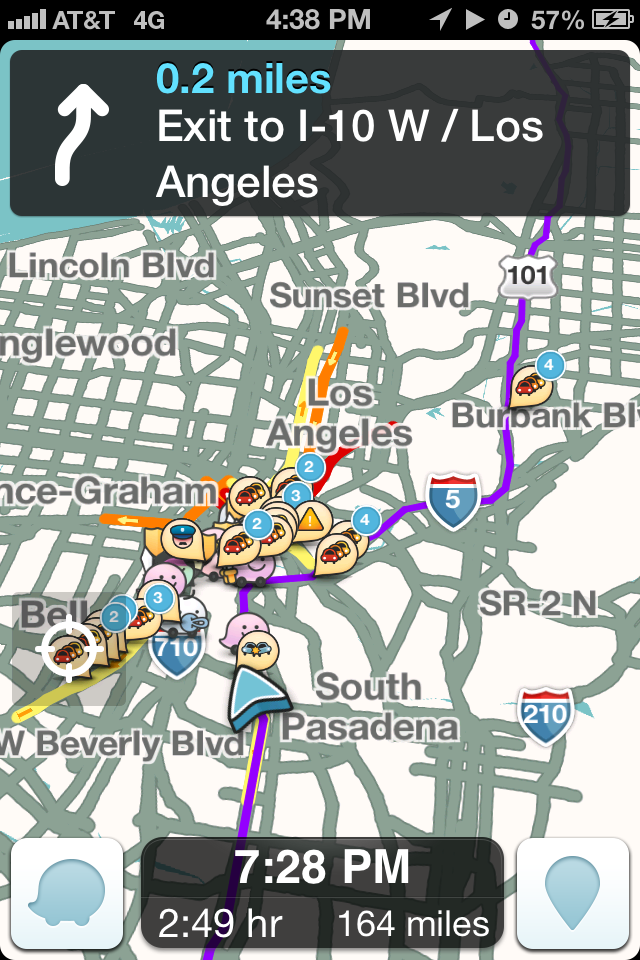View the hazard warning triangle report
The height and width of the screenshot is (960, 640).
(312, 518)
